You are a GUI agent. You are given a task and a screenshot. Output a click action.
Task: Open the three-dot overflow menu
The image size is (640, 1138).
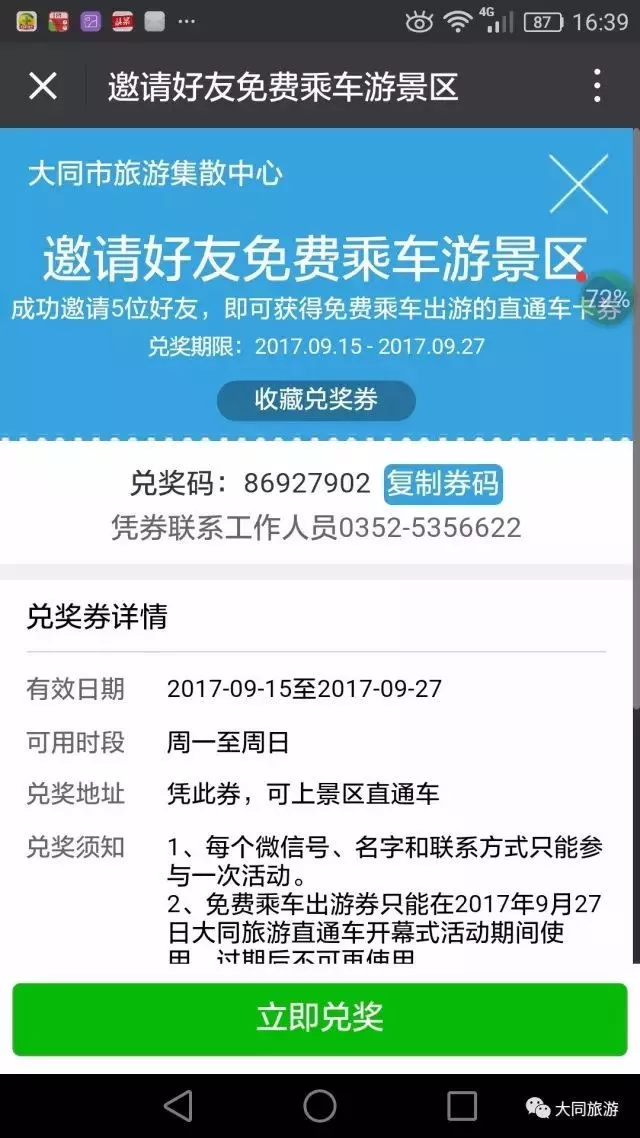[x=596, y=87]
